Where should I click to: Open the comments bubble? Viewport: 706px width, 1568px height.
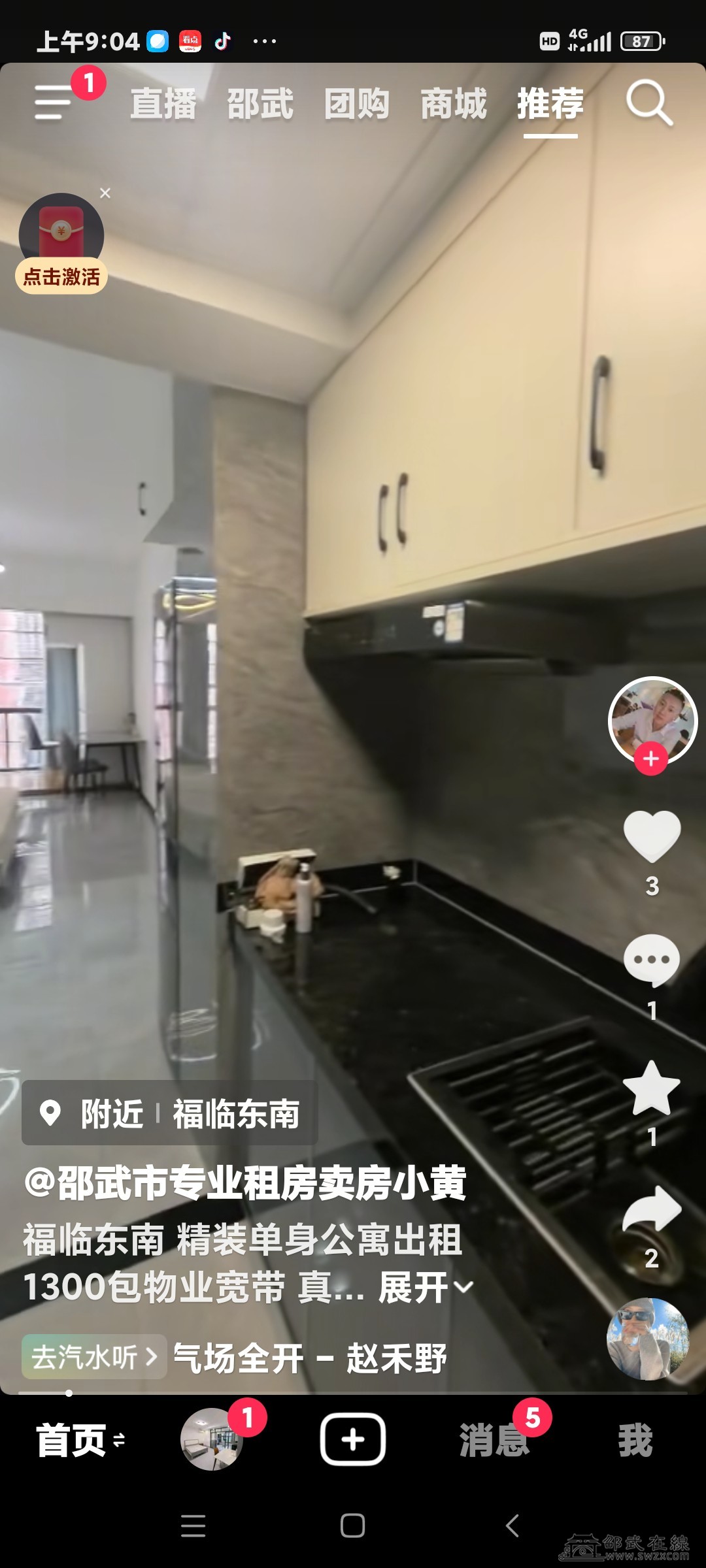click(652, 960)
